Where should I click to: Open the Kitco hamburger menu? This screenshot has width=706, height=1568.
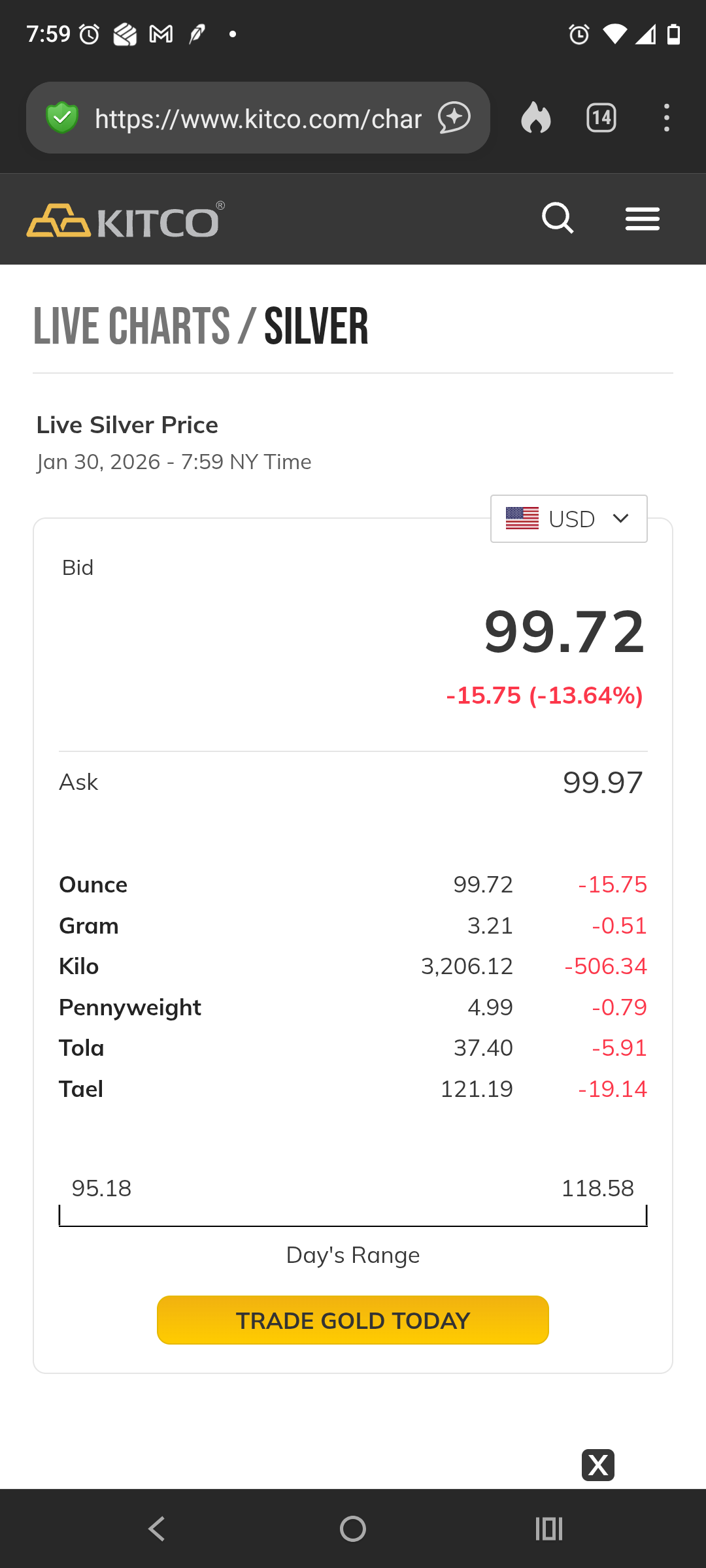[642, 219]
